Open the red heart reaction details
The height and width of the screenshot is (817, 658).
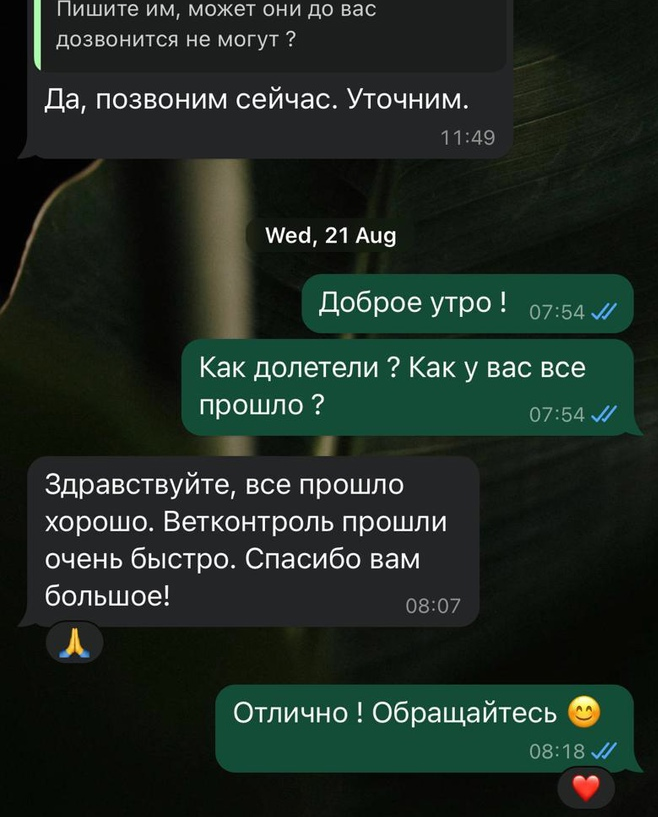coord(585,789)
